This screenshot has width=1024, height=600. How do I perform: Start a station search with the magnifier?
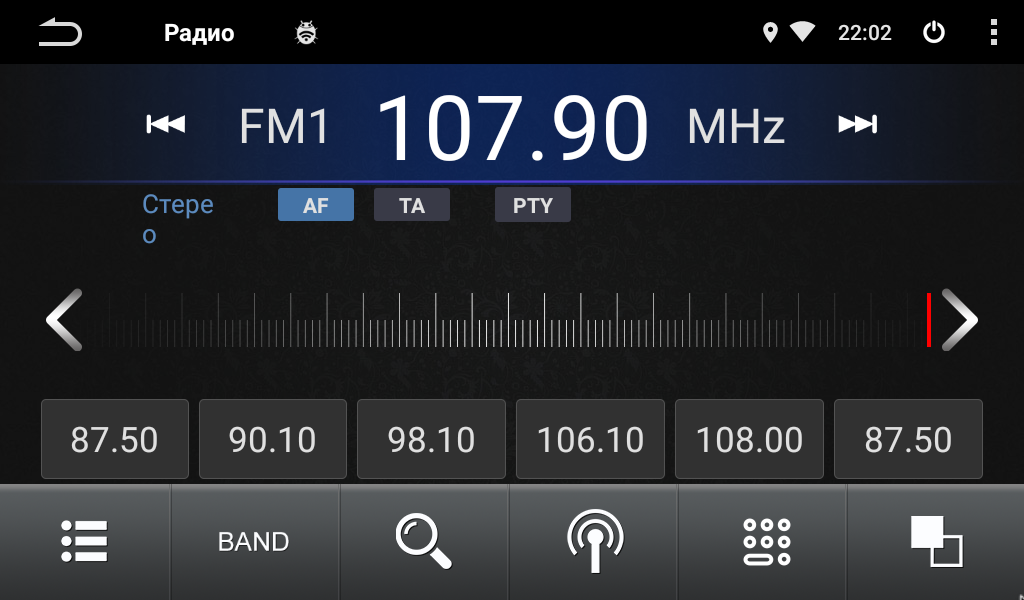(x=423, y=542)
